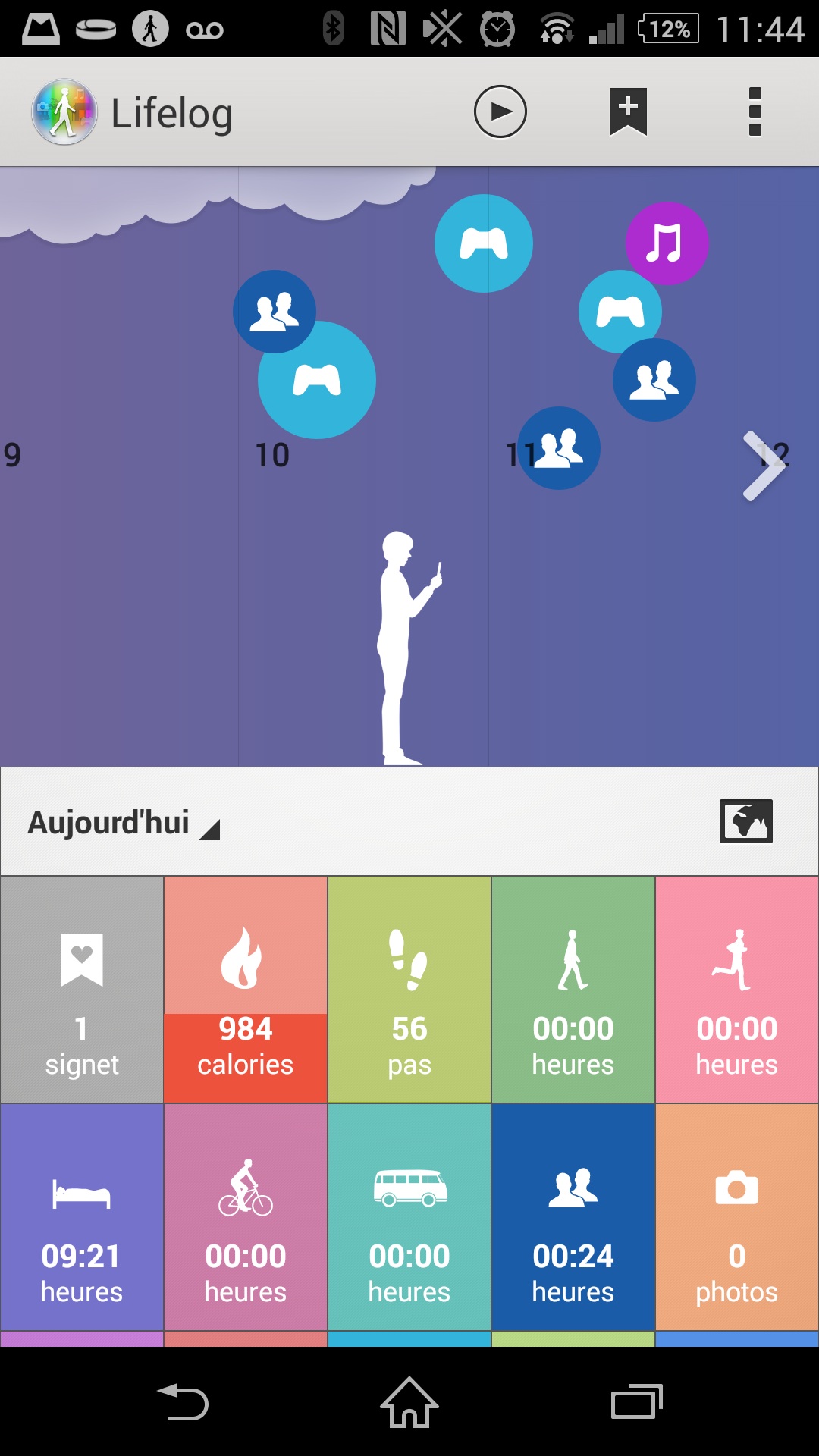Open the overflow menu
Viewport: 819px width, 1456px height.
click(x=755, y=112)
